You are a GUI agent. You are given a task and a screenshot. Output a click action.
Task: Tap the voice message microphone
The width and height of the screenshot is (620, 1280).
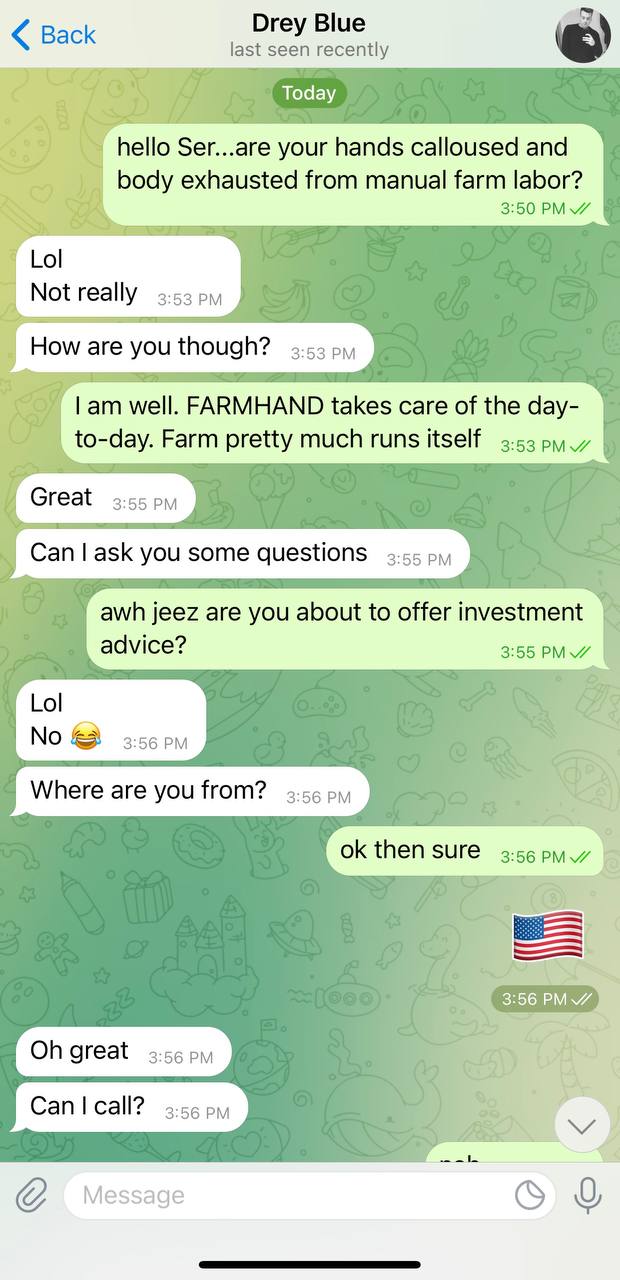pyautogui.click(x=587, y=1195)
